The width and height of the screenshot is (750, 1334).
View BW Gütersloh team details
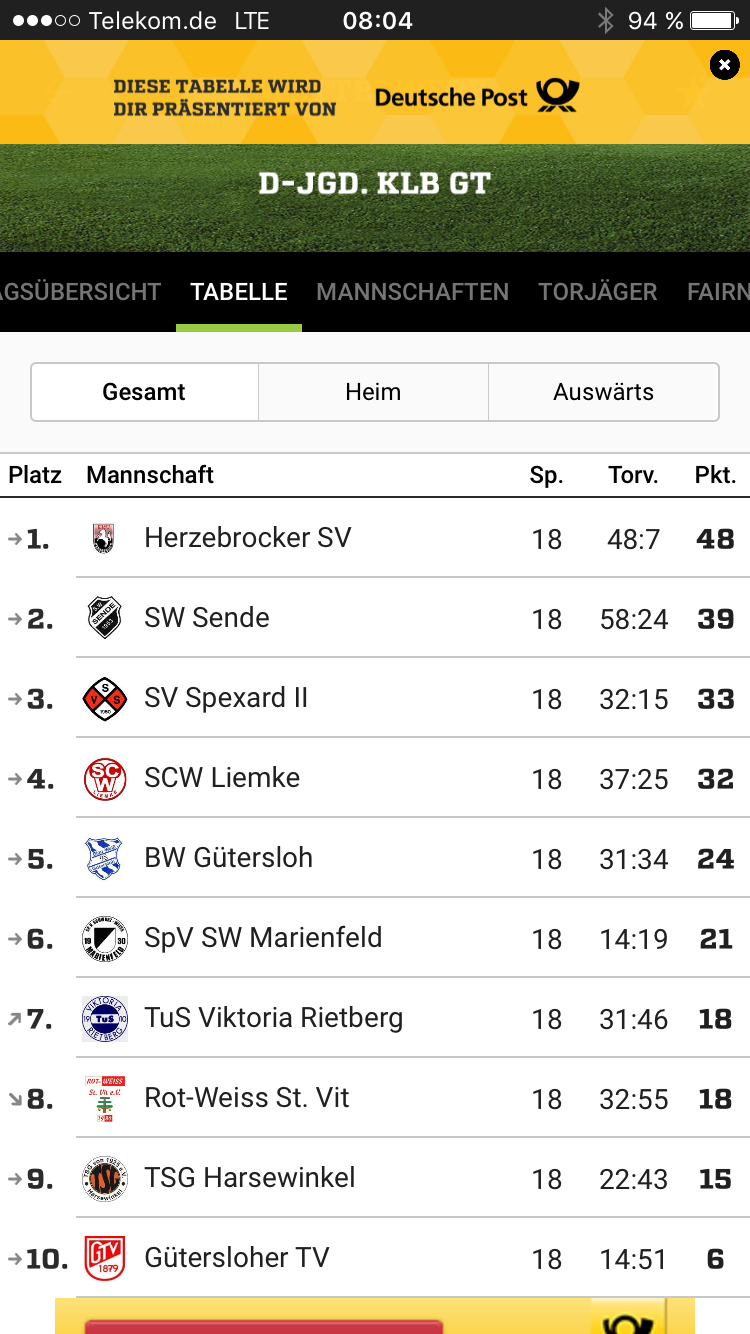click(228, 858)
